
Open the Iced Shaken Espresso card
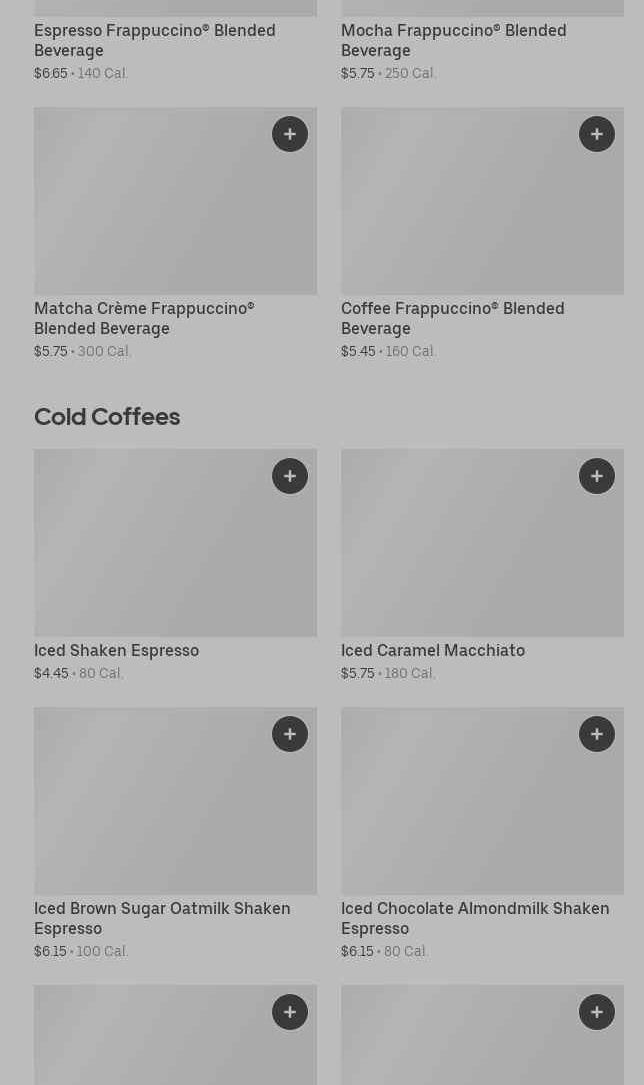click(x=175, y=565)
